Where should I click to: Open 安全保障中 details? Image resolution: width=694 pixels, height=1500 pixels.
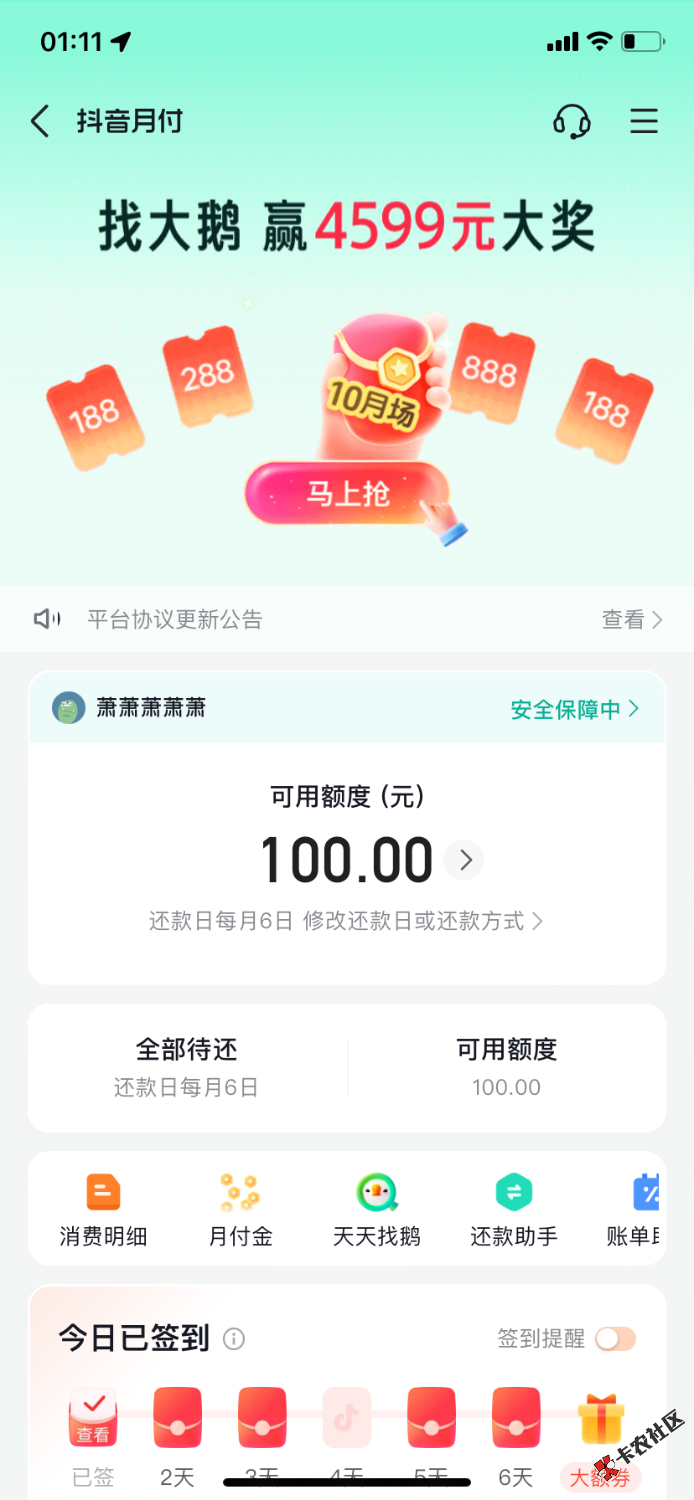pos(574,709)
